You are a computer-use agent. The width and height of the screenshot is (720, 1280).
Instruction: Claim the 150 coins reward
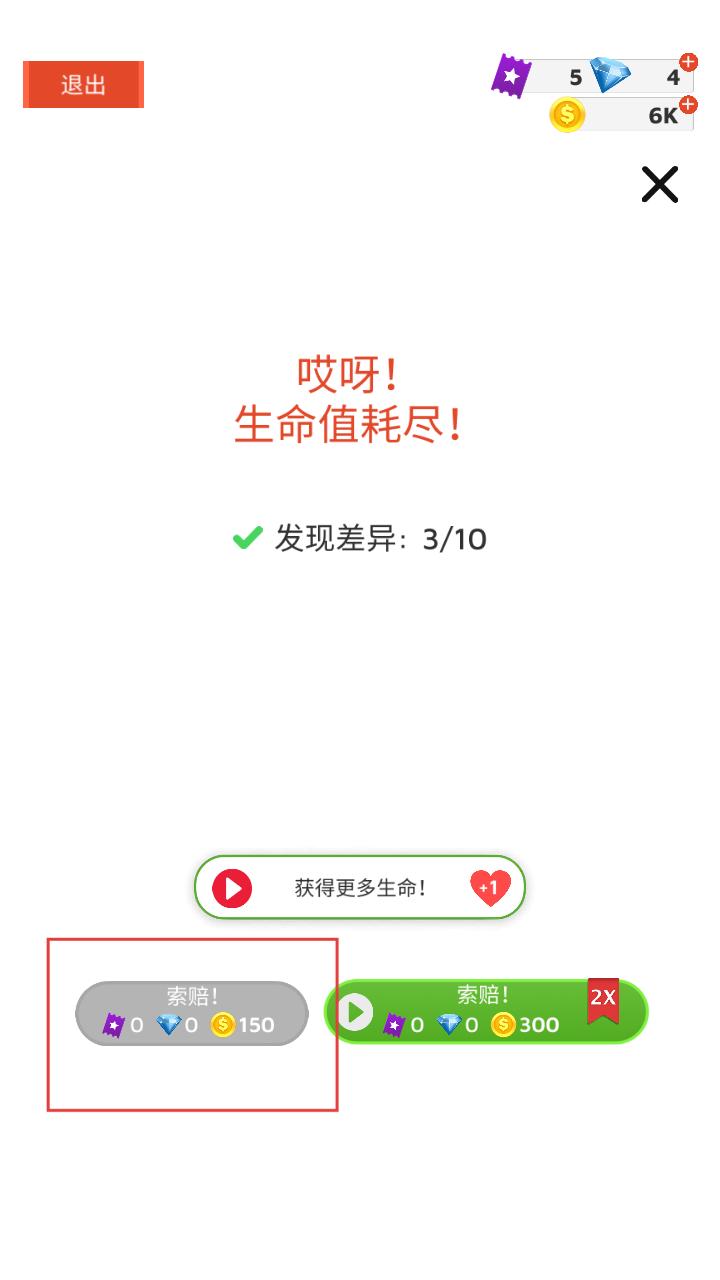(192, 1013)
